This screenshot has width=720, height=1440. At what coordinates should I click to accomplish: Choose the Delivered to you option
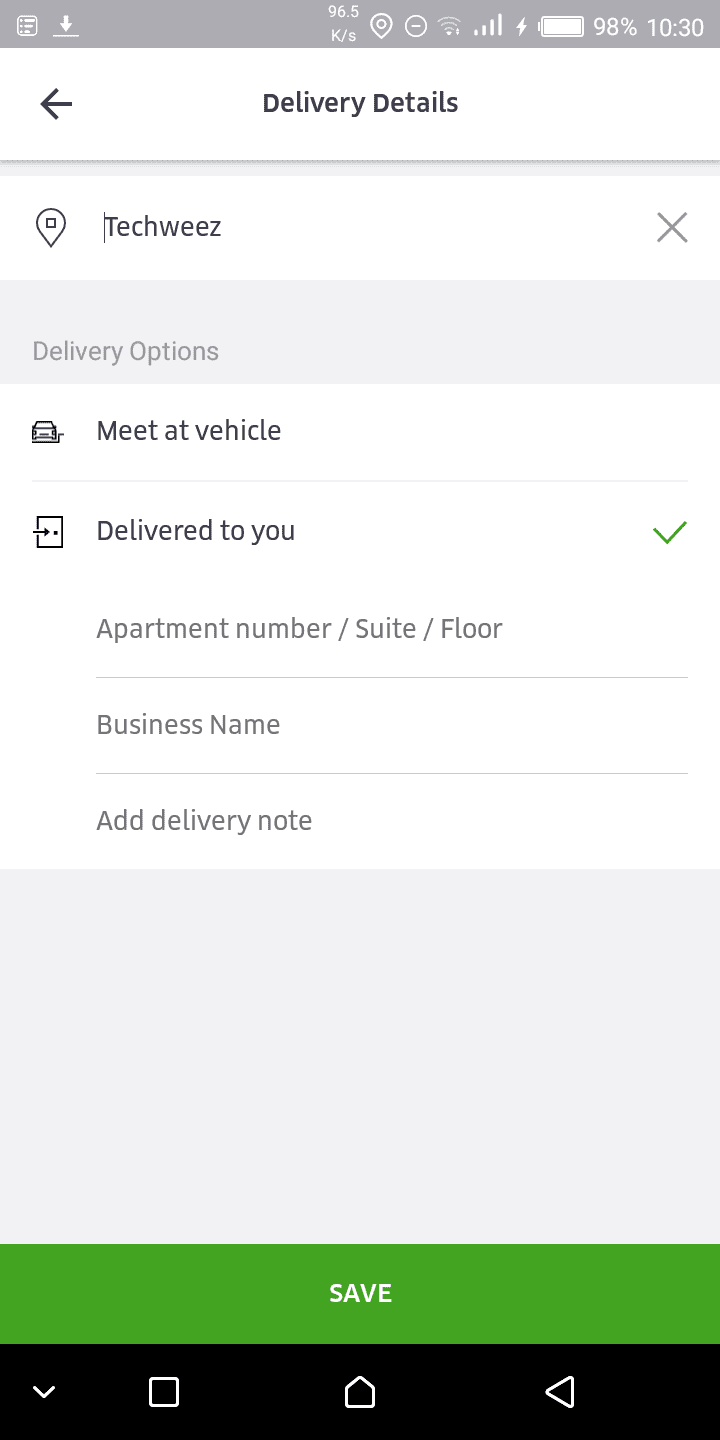[360, 531]
